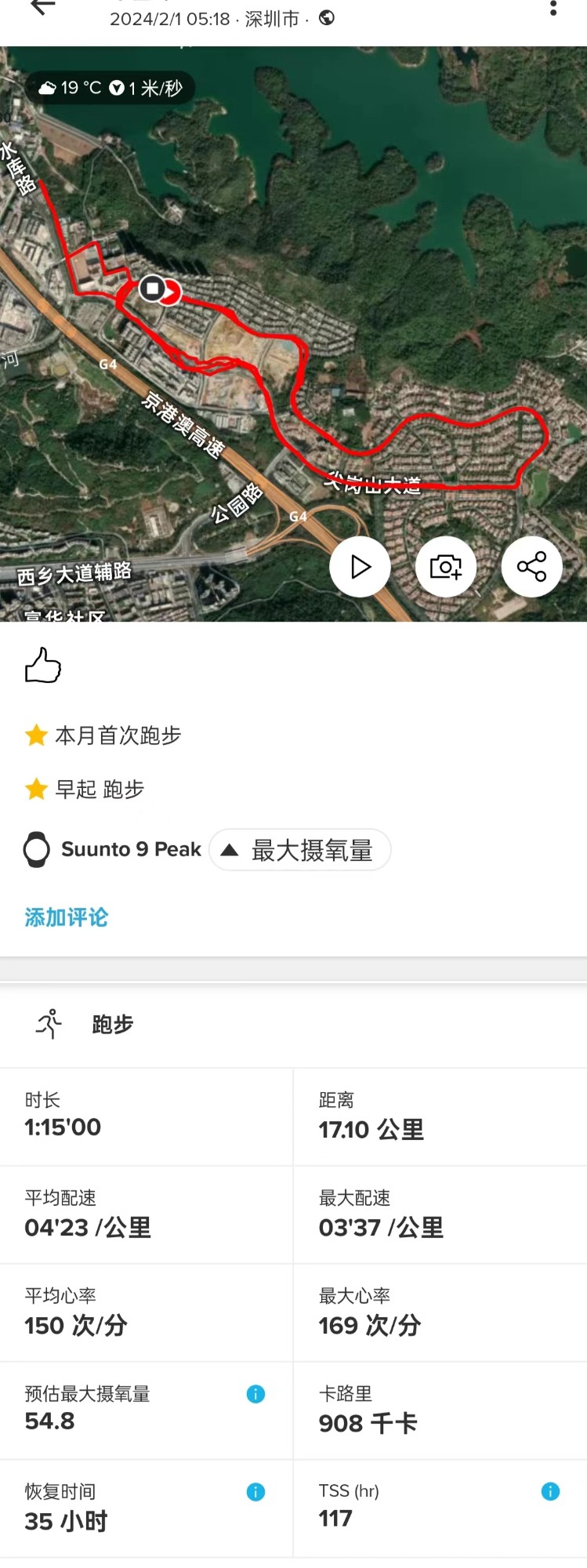587x1568 pixels.
Task: Share this running activity
Action: pos(531,567)
